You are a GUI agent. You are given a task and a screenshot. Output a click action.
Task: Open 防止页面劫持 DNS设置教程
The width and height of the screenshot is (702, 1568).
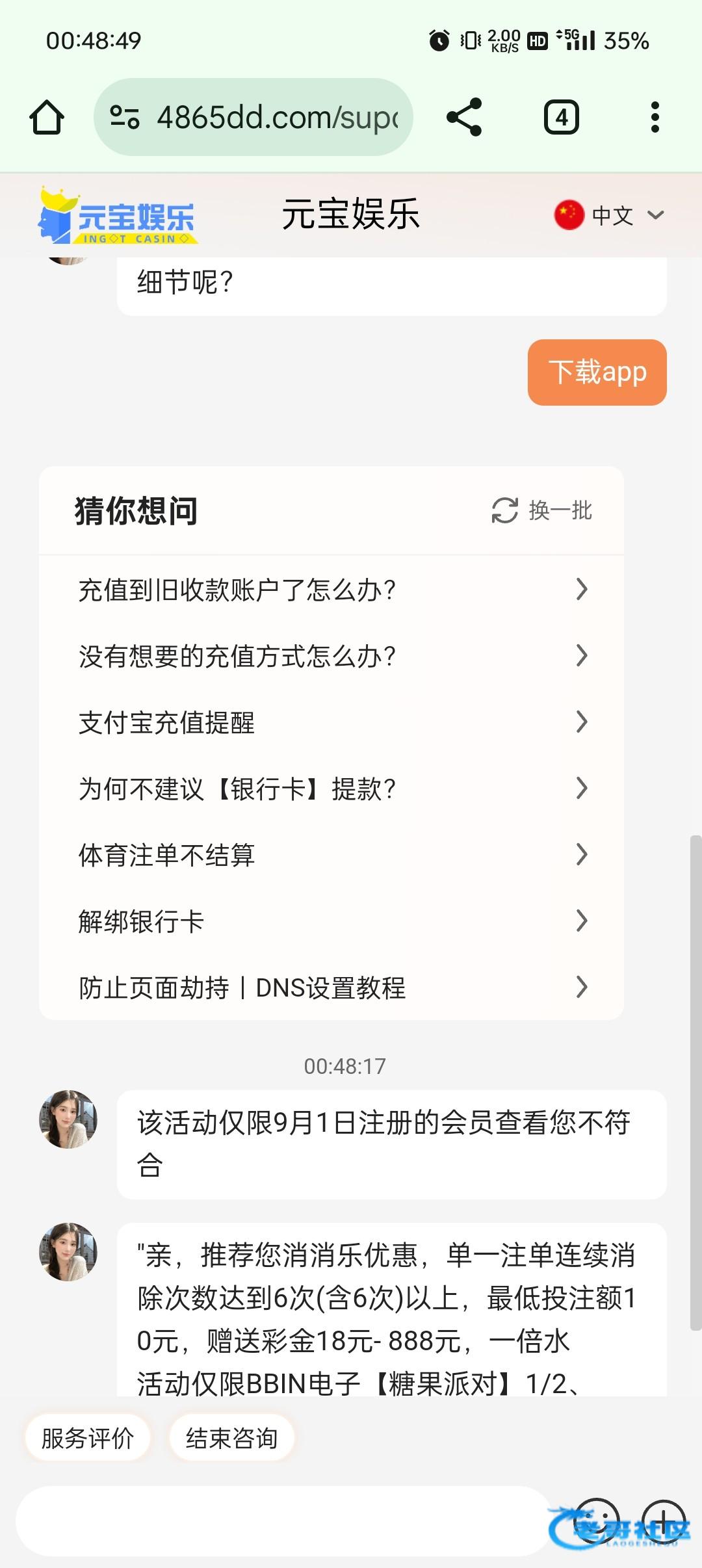[331, 987]
